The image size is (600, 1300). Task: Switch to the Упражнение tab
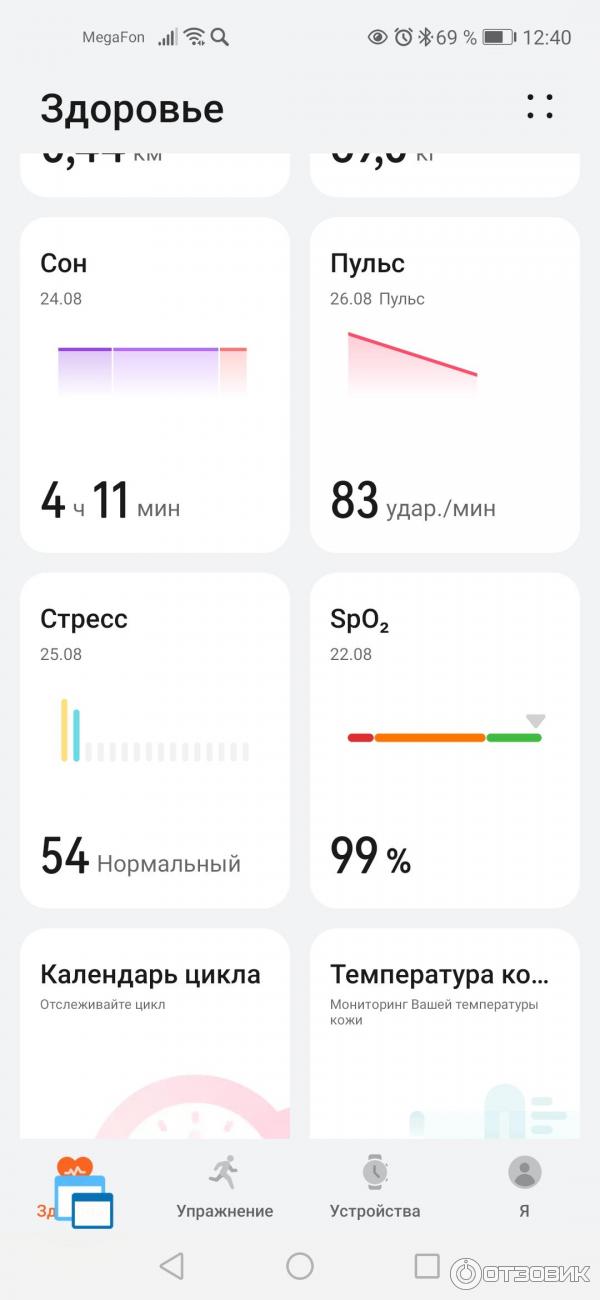pos(225,1188)
